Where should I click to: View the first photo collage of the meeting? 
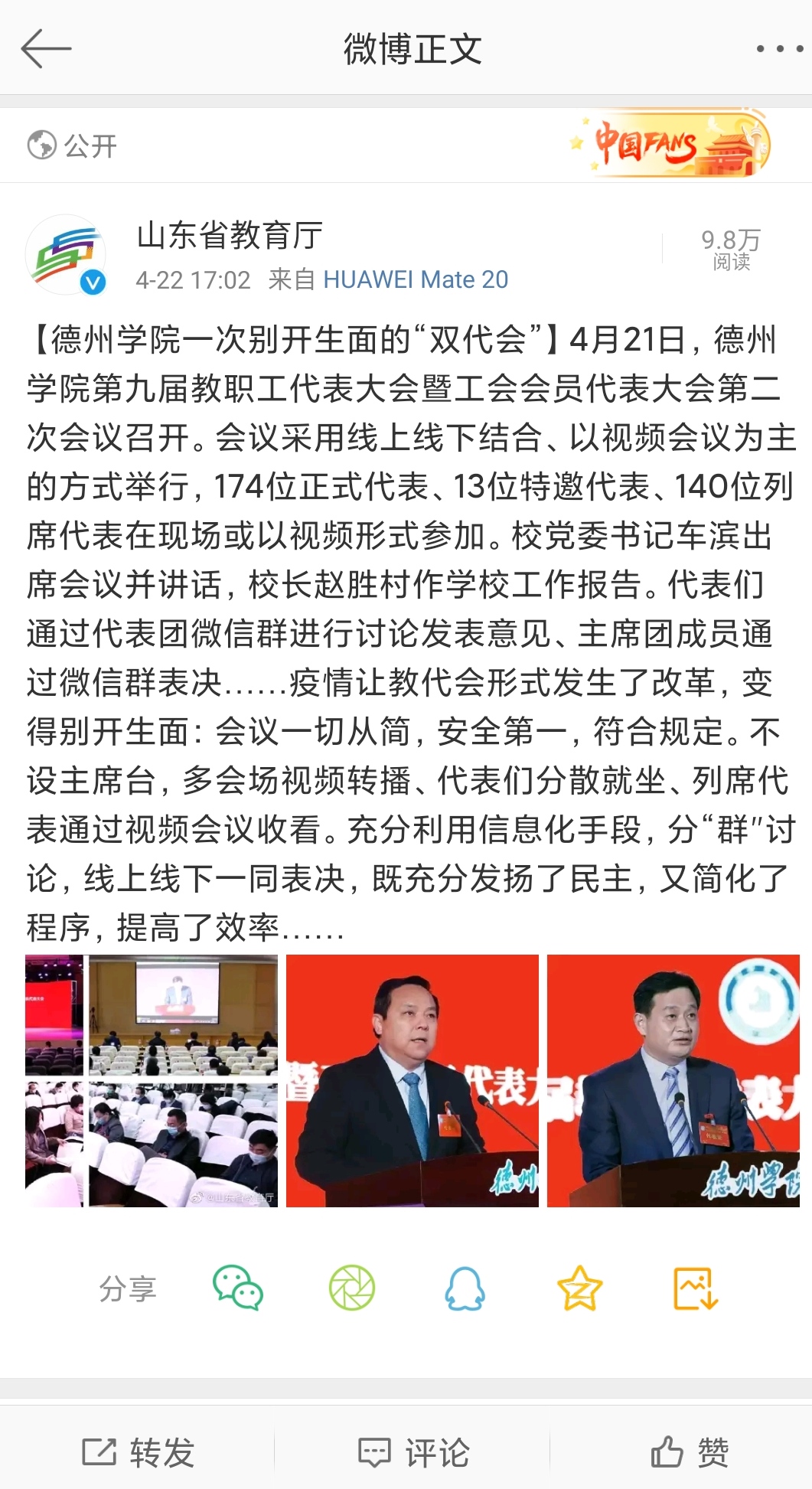tap(152, 1080)
